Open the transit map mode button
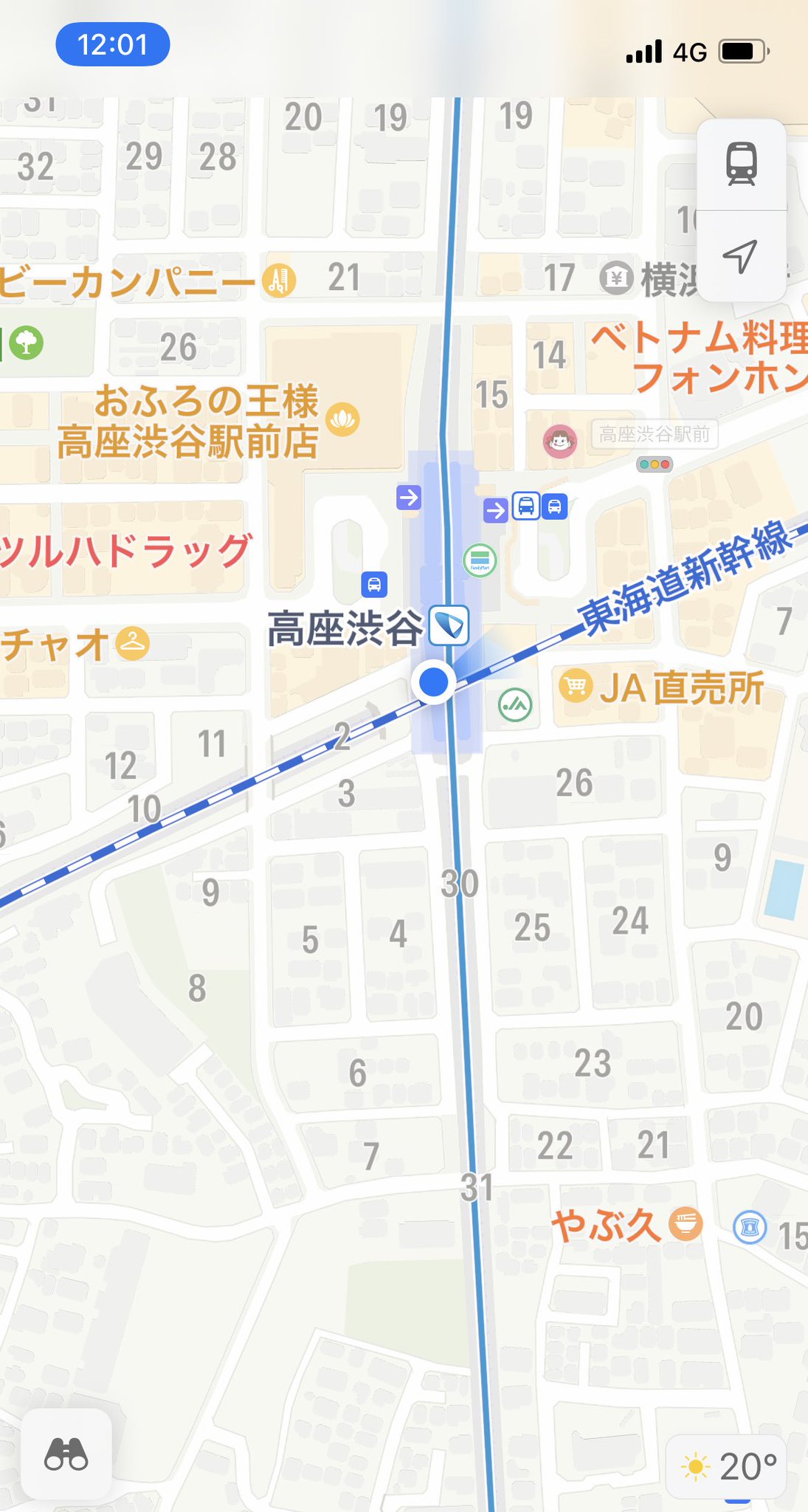The width and height of the screenshot is (808, 1512). [741, 164]
